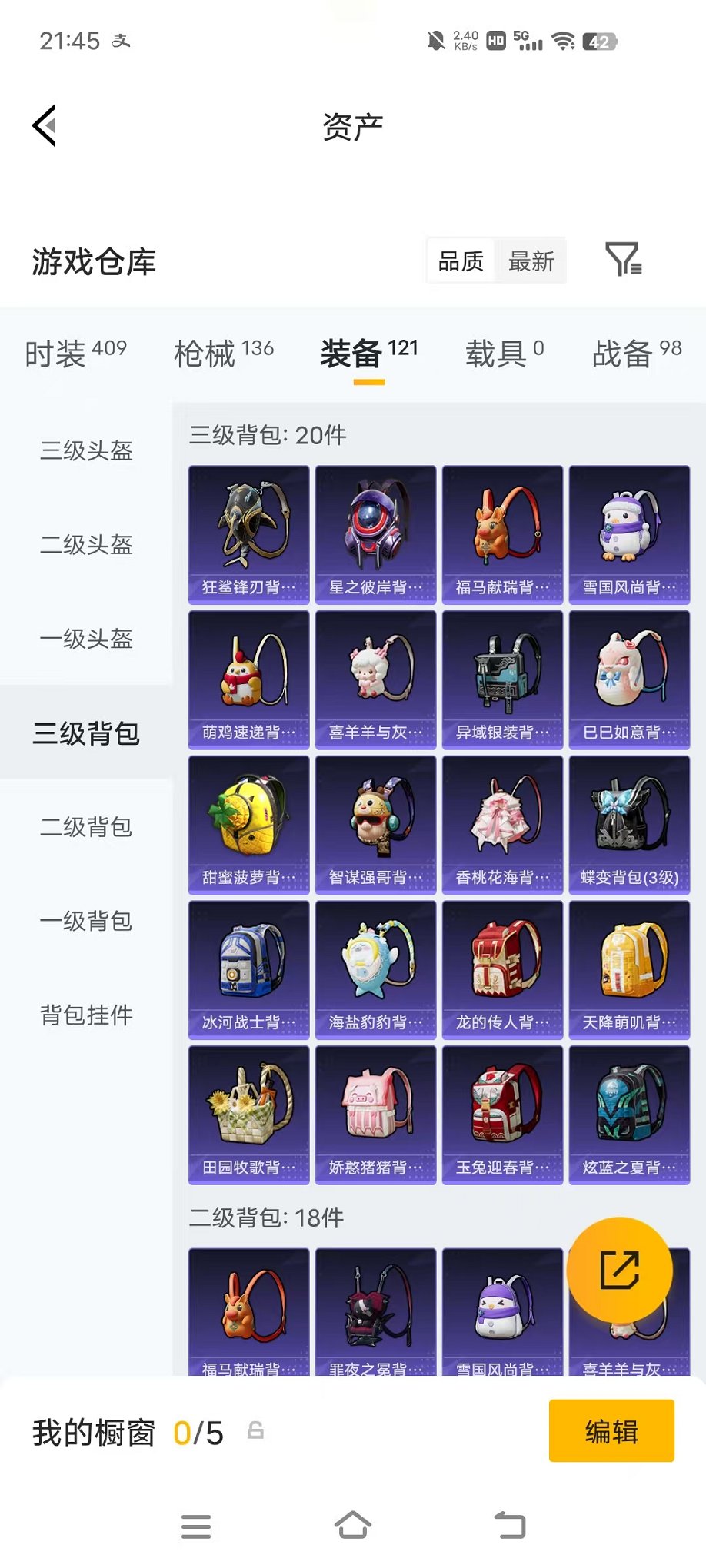Select the 三级背包 category in sidebar
The image size is (706, 1568).
[x=86, y=734]
